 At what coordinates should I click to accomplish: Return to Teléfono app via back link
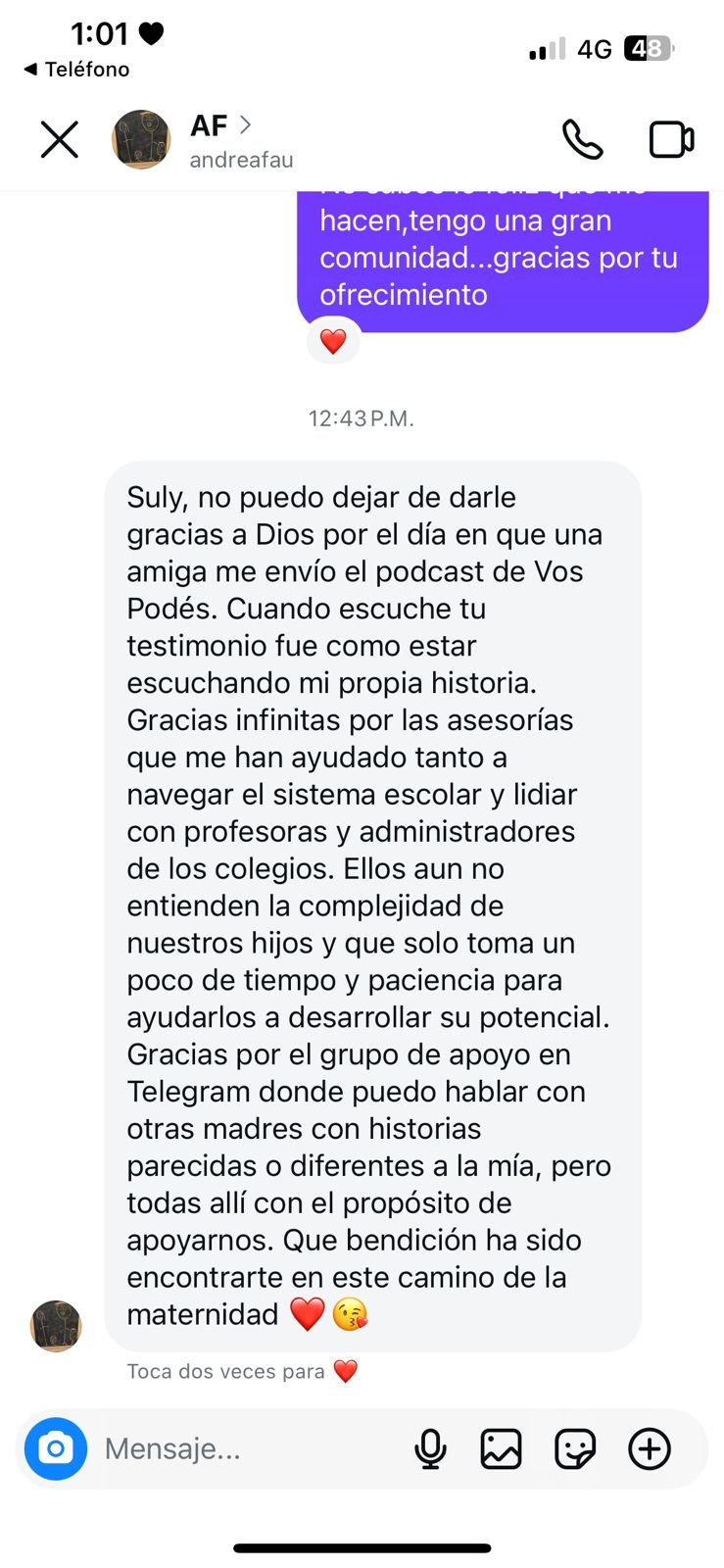point(76,69)
